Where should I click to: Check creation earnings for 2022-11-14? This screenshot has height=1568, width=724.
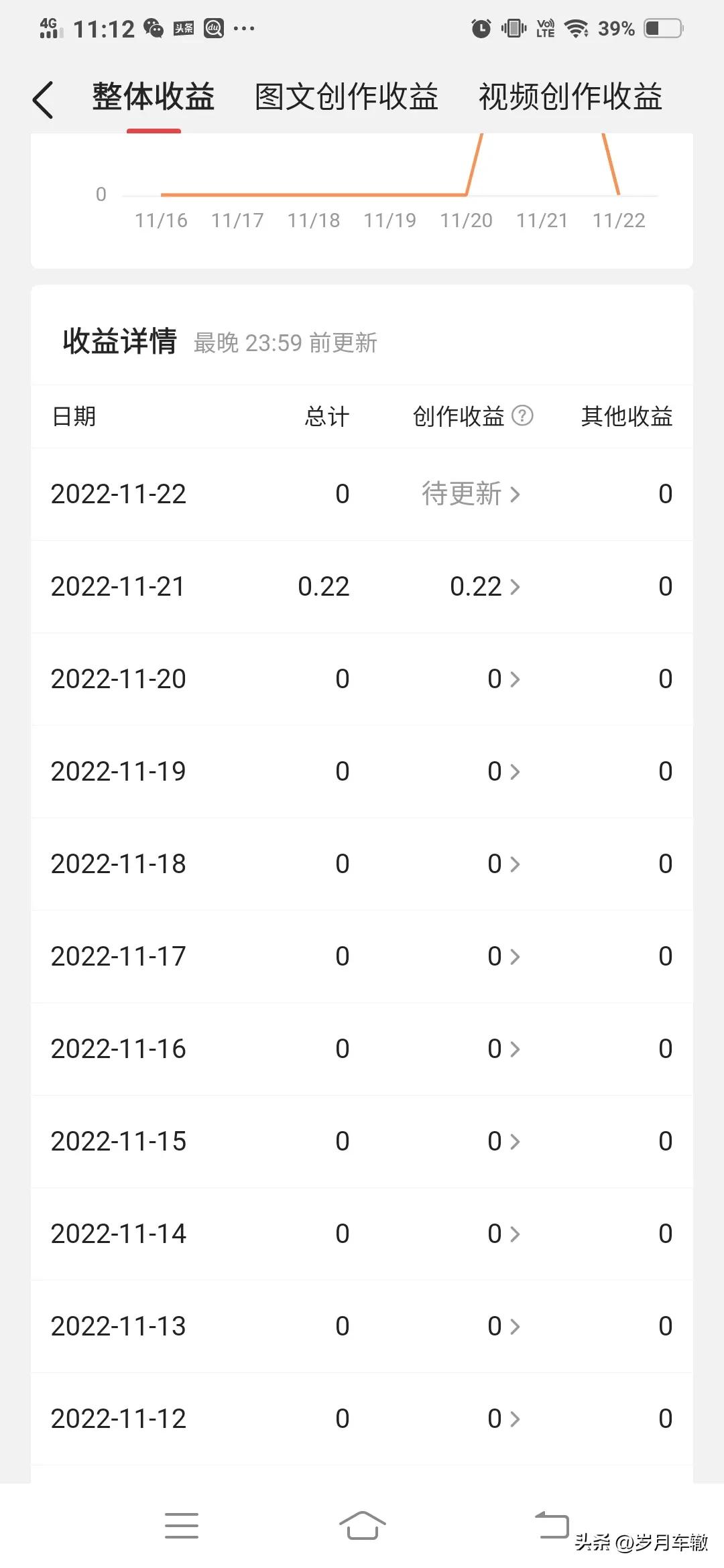[x=503, y=1234]
